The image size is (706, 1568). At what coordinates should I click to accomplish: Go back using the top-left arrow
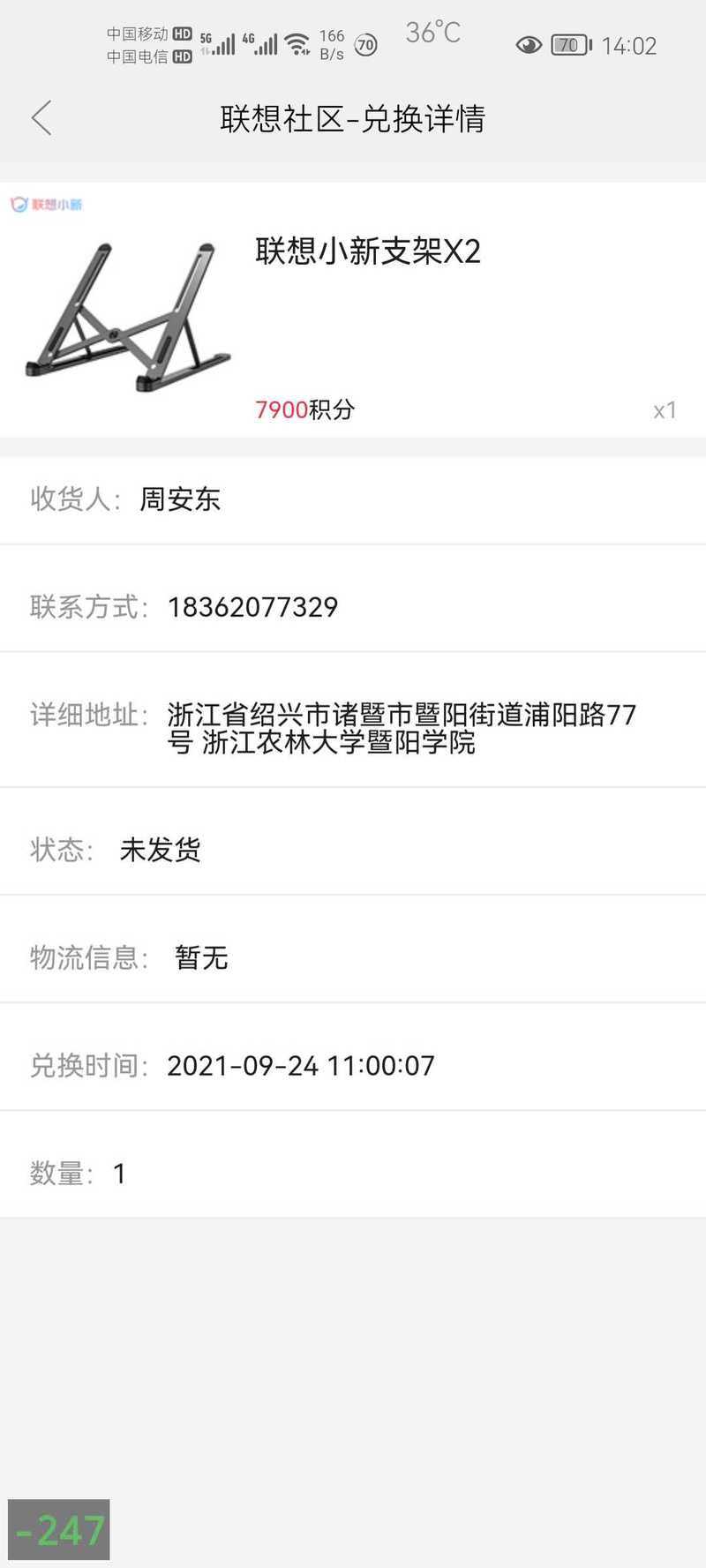pos(41,118)
